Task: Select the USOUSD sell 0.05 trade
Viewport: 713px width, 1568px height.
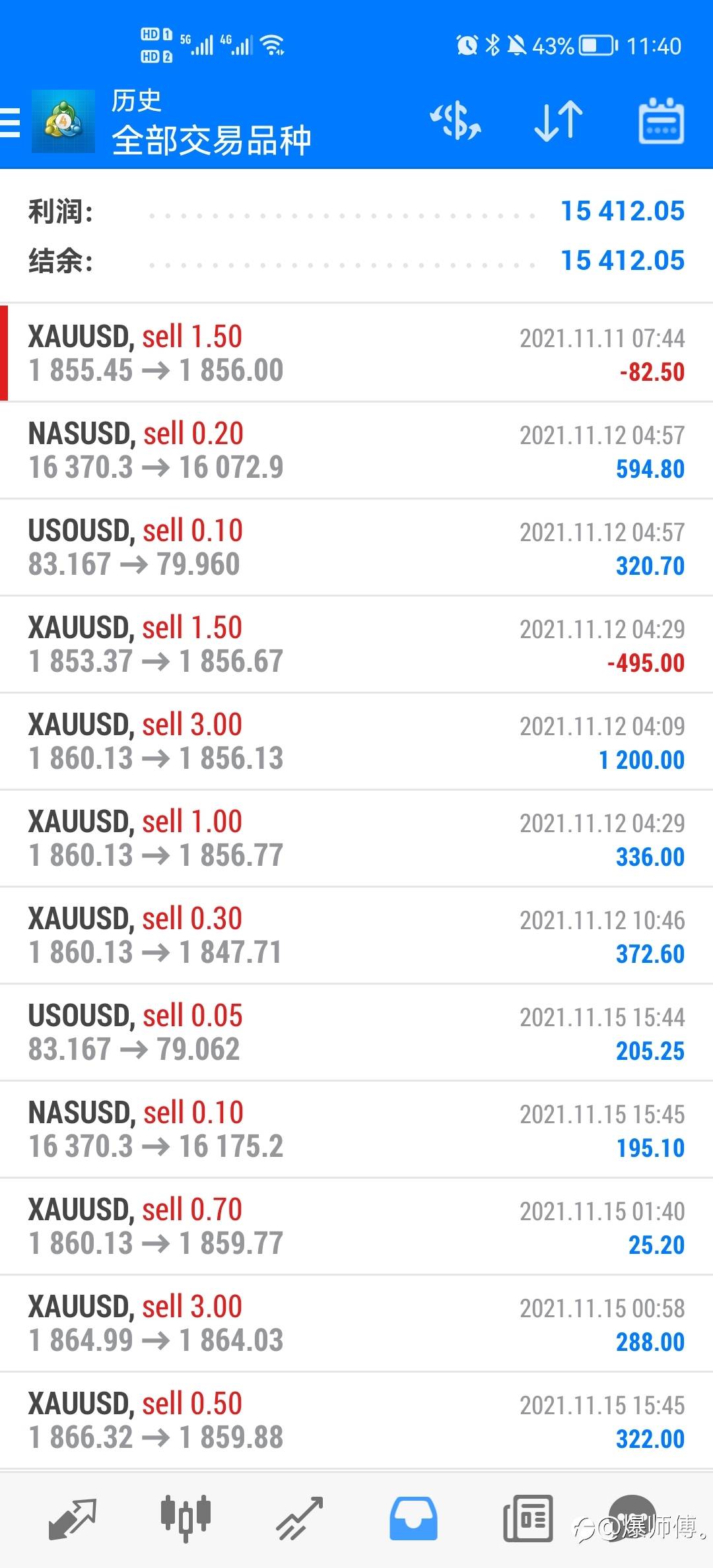Action: point(356,1032)
